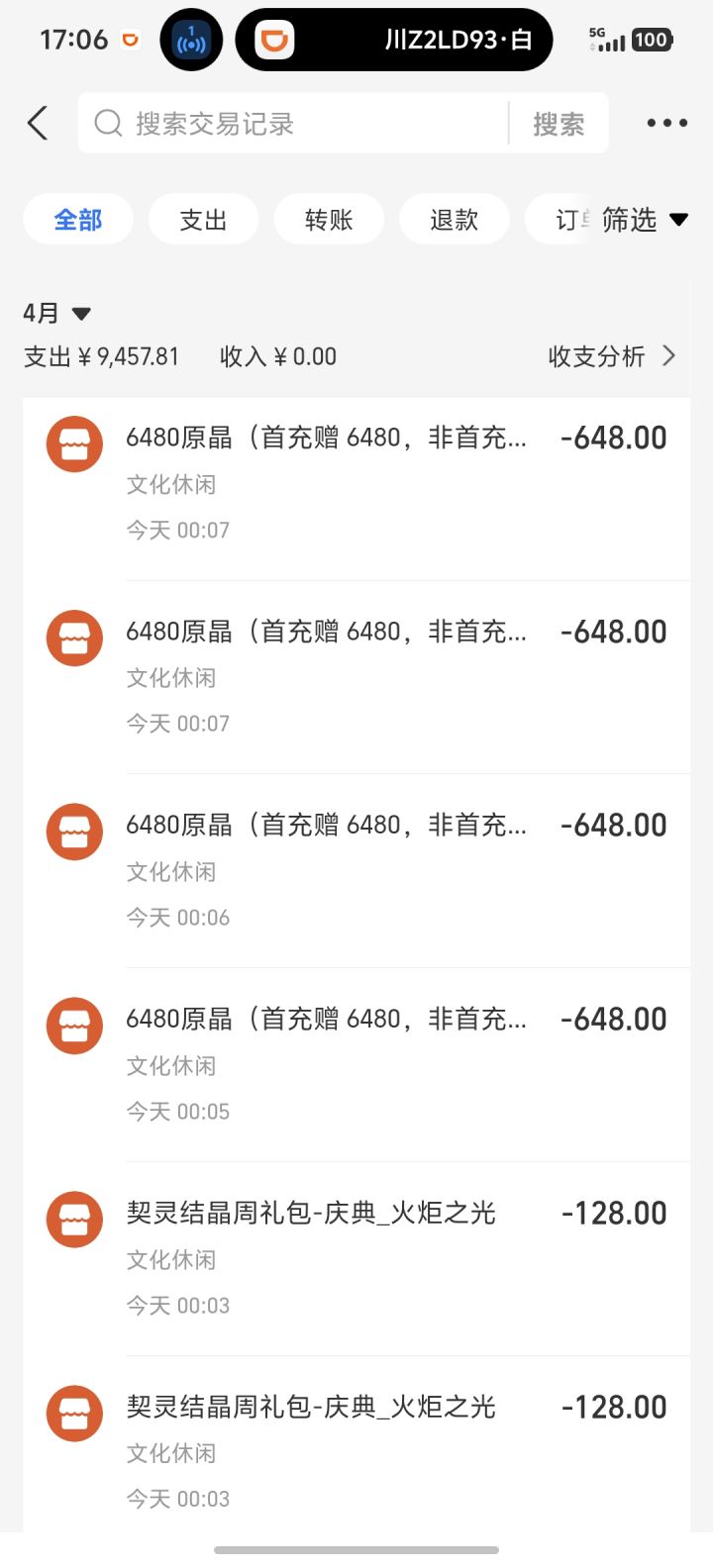Switch to the 转账 tab
Image resolution: width=713 pixels, height=1568 pixels.
coord(329,220)
